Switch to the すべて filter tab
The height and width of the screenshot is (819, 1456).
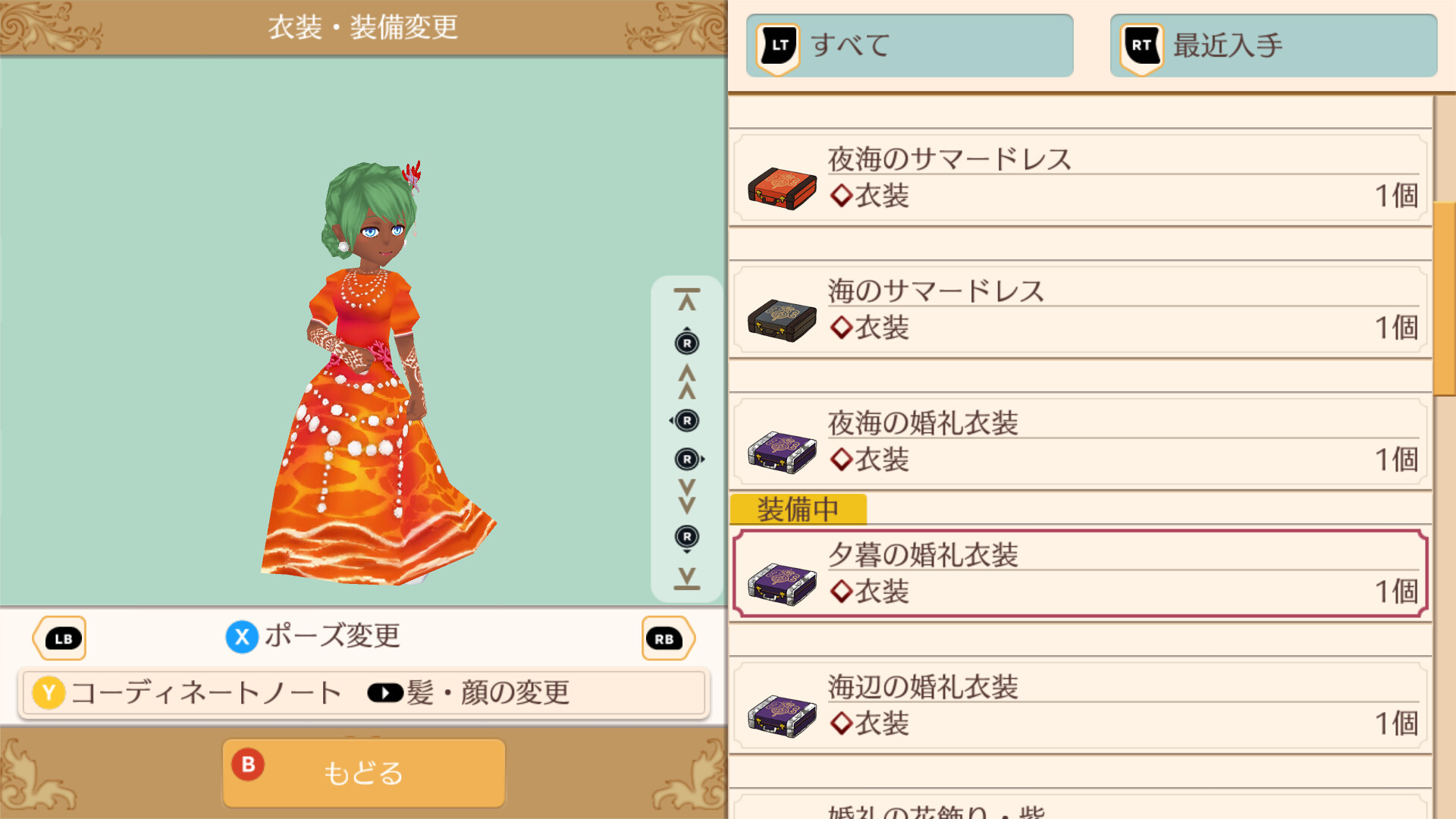[909, 45]
